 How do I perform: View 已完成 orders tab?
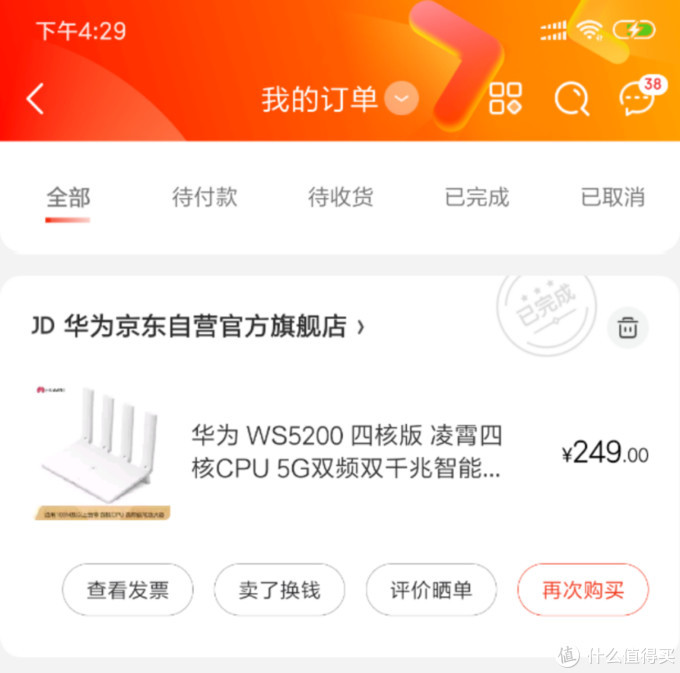pyautogui.click(x=477, y=198)
